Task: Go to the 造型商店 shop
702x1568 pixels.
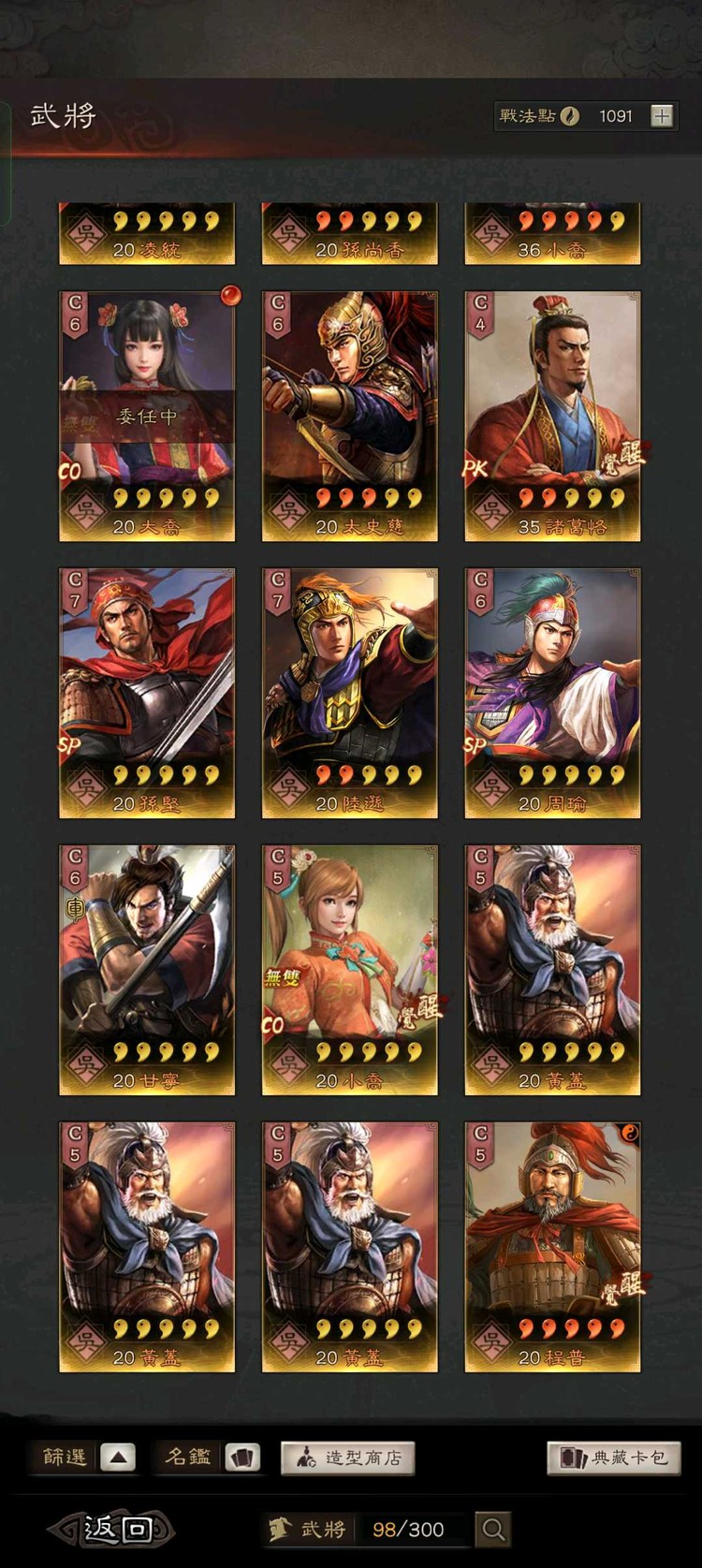Action: 347,1458
